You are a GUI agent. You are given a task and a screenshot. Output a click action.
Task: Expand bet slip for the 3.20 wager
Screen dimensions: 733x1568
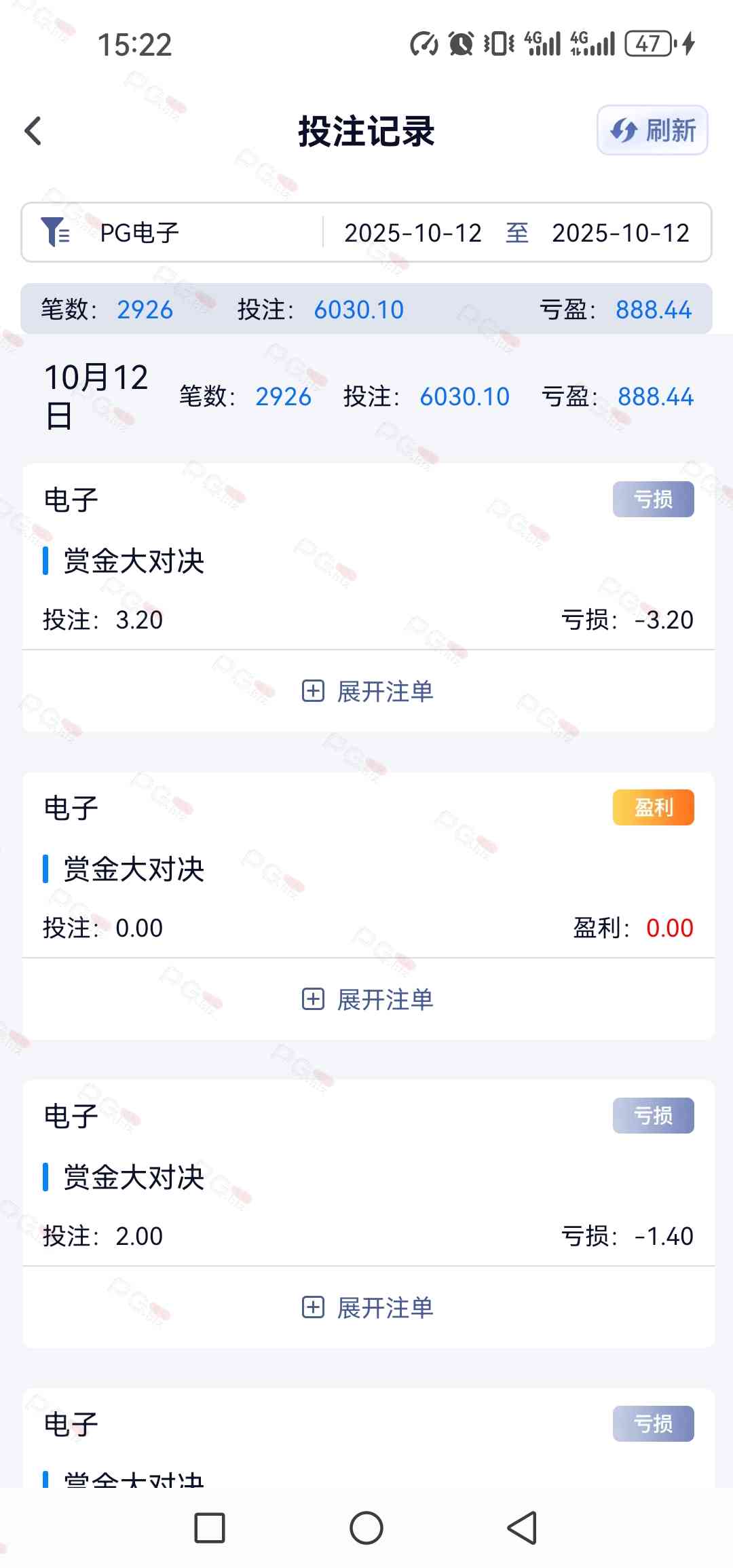367,692
